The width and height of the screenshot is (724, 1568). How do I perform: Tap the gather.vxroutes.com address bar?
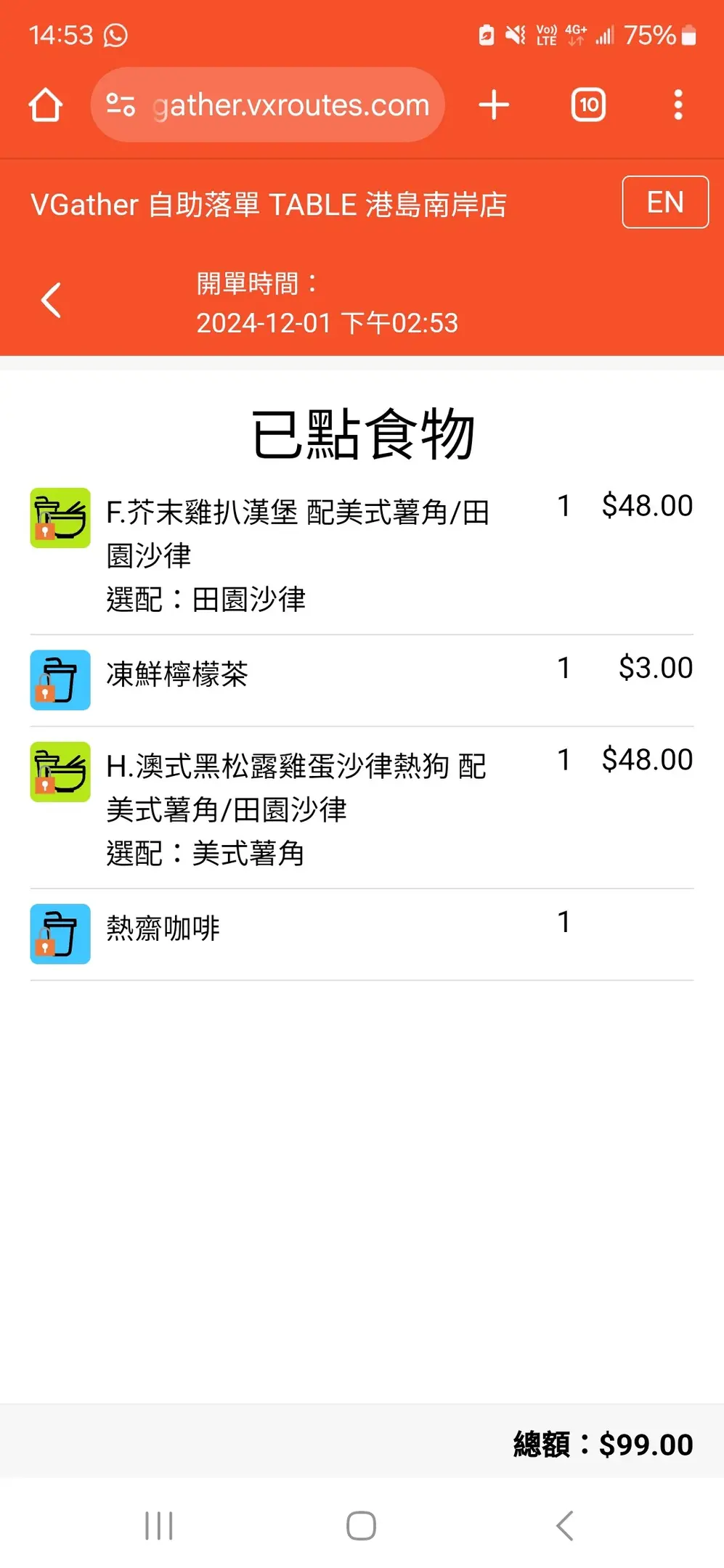tap(267, 105)
